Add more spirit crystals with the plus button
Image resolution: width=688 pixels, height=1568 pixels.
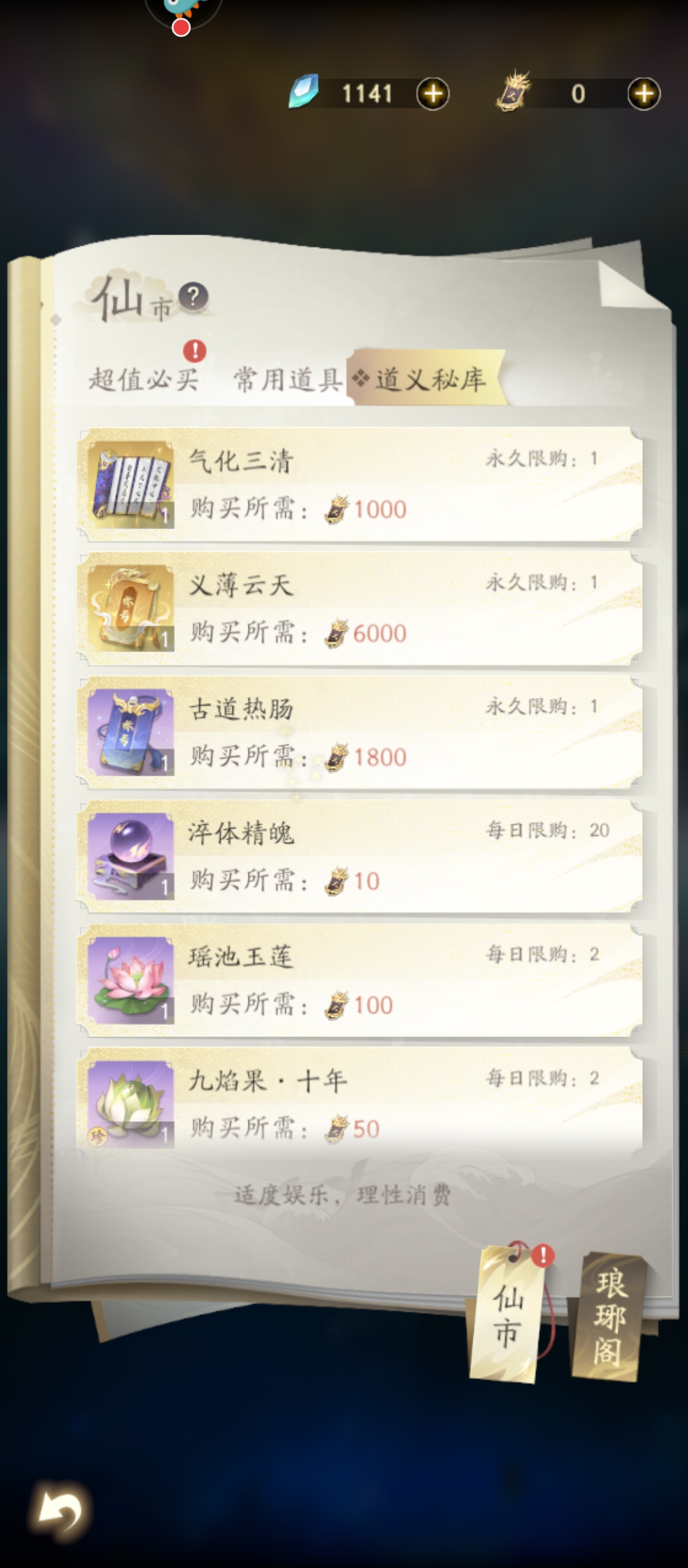pyautogui.click(x=433, y=94)
